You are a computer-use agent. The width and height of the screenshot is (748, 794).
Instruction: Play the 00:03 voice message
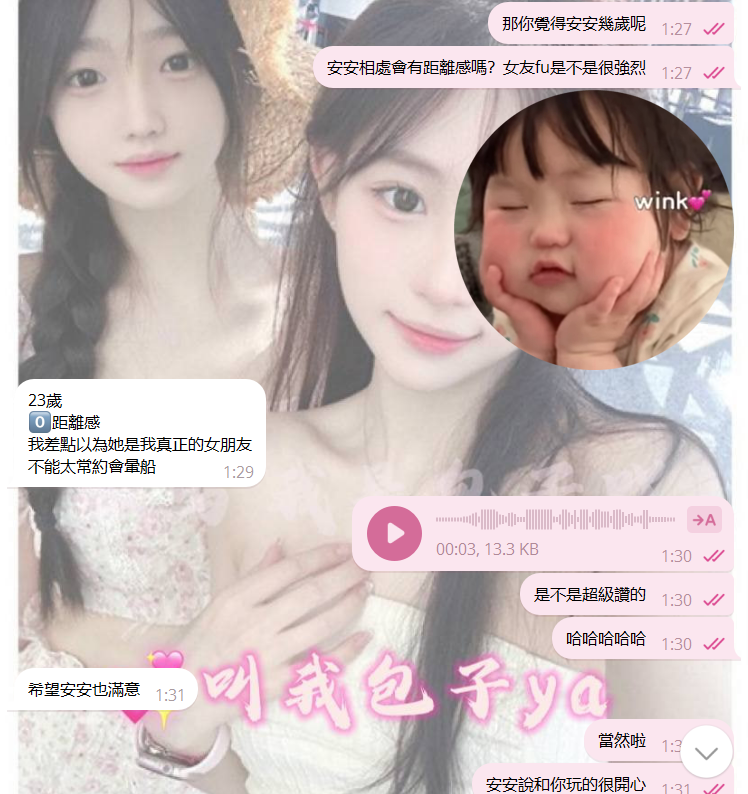click(394, 533)
